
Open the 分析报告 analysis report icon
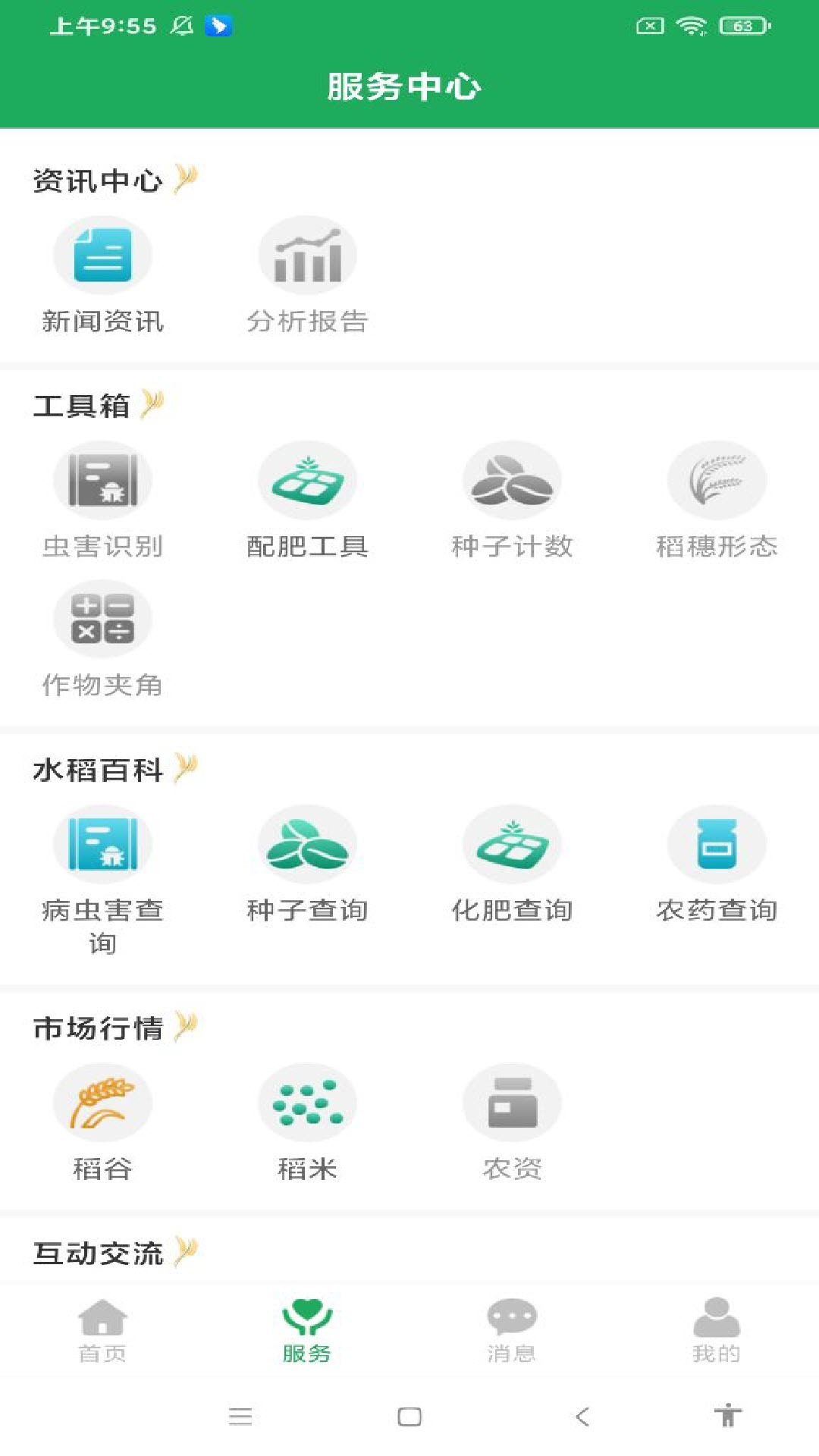tap(307, 254)
